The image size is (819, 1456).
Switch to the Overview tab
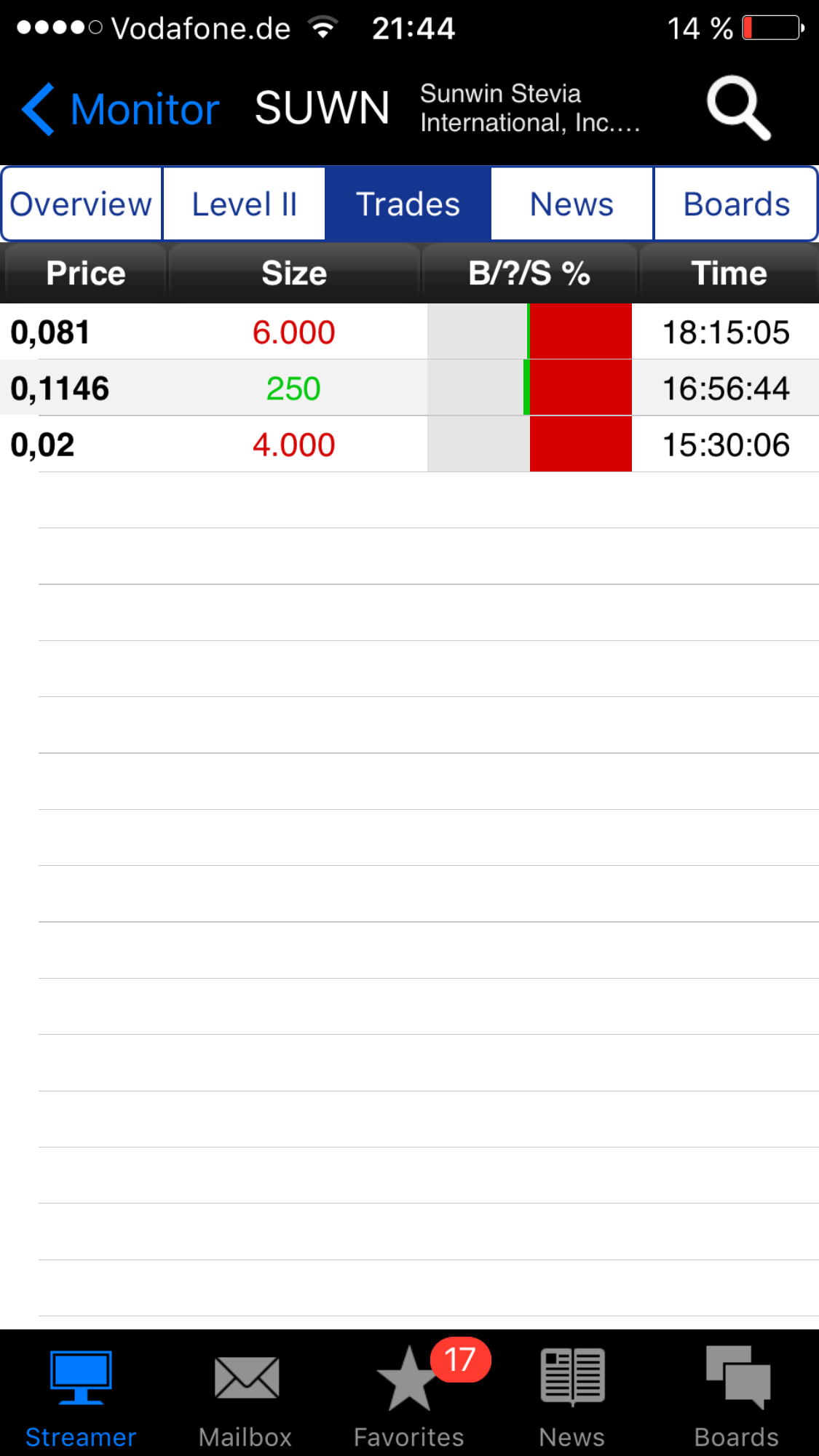[82, 204]
